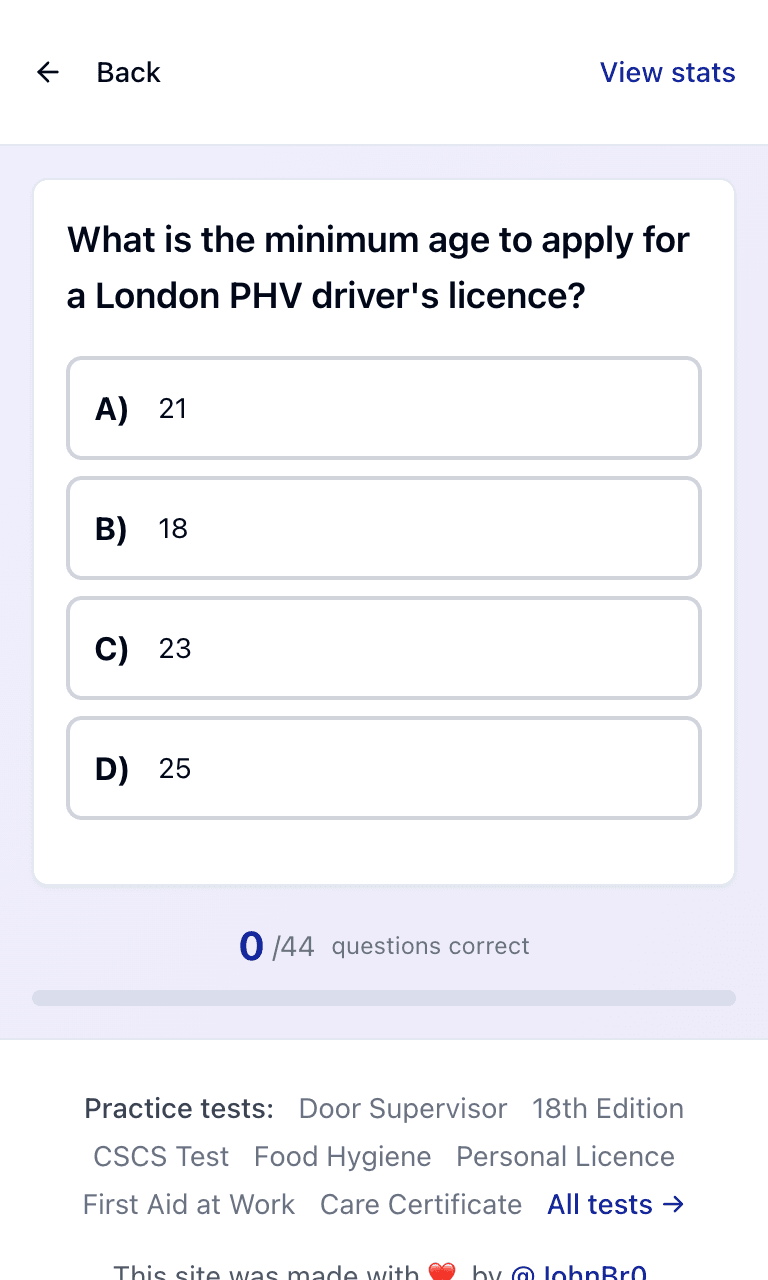View All tests

pyautogui.click(x=616, y=1204)
